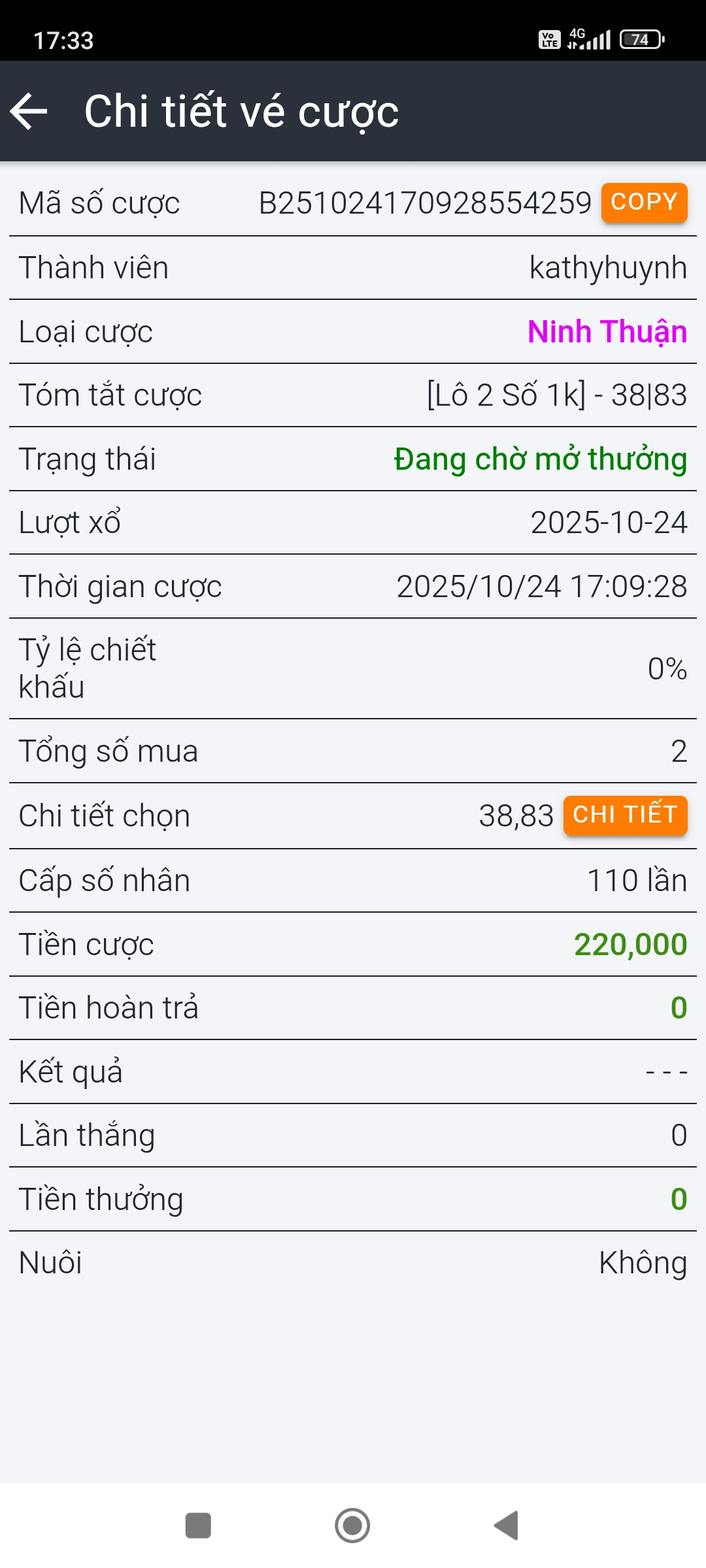Open CHI TIẾT for selected numbers
Image resolution: width=706 pixels, height=1568 pixels.
click(x=624, y=815)
